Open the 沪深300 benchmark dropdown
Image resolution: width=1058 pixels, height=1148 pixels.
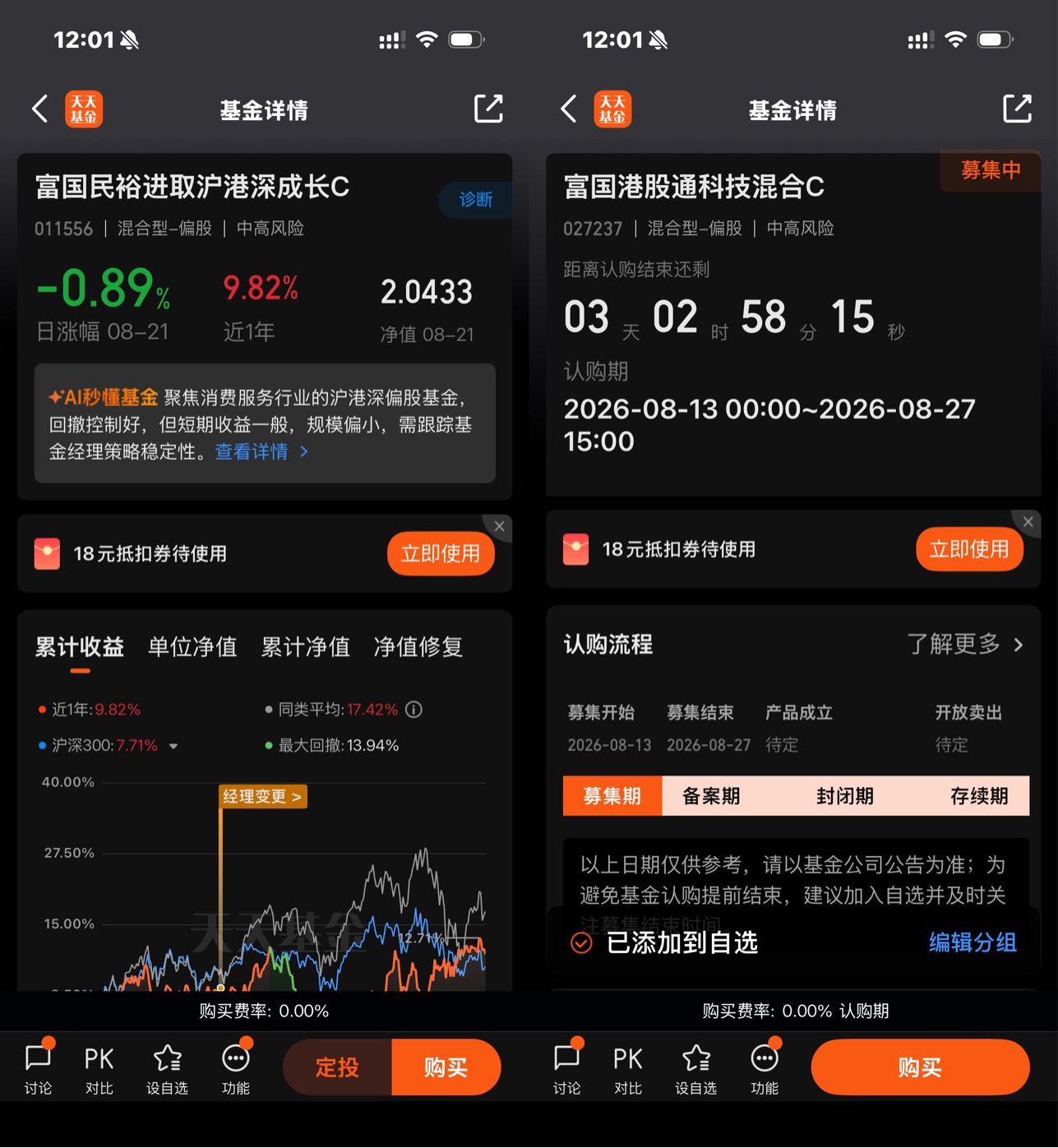pos(173,746)
